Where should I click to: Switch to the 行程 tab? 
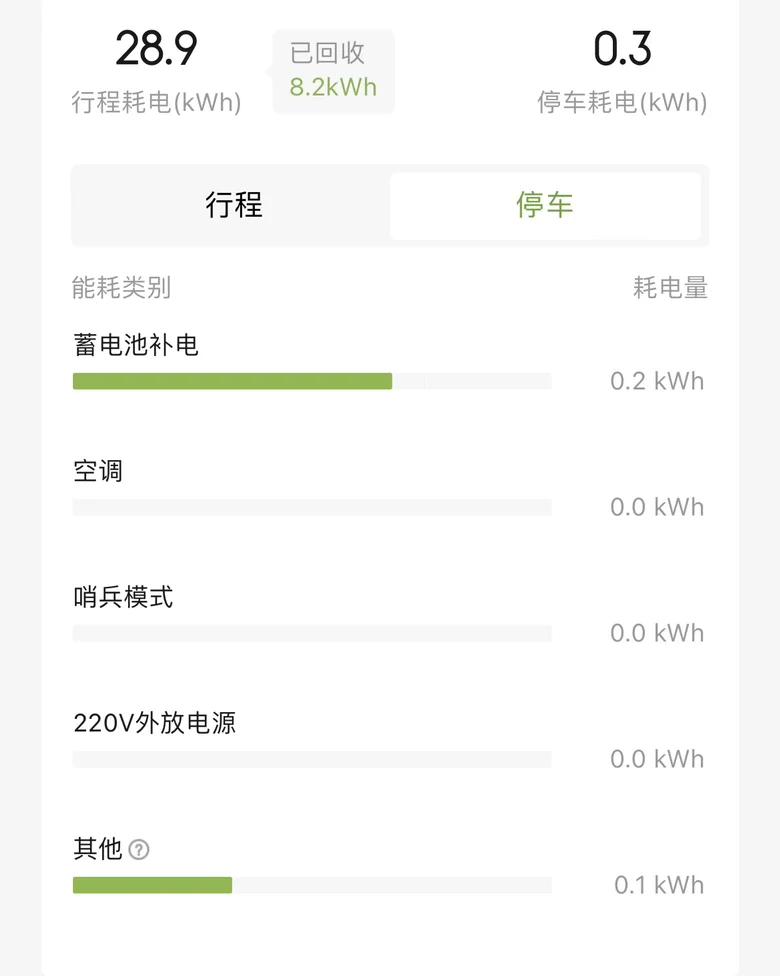click(234, 206)
